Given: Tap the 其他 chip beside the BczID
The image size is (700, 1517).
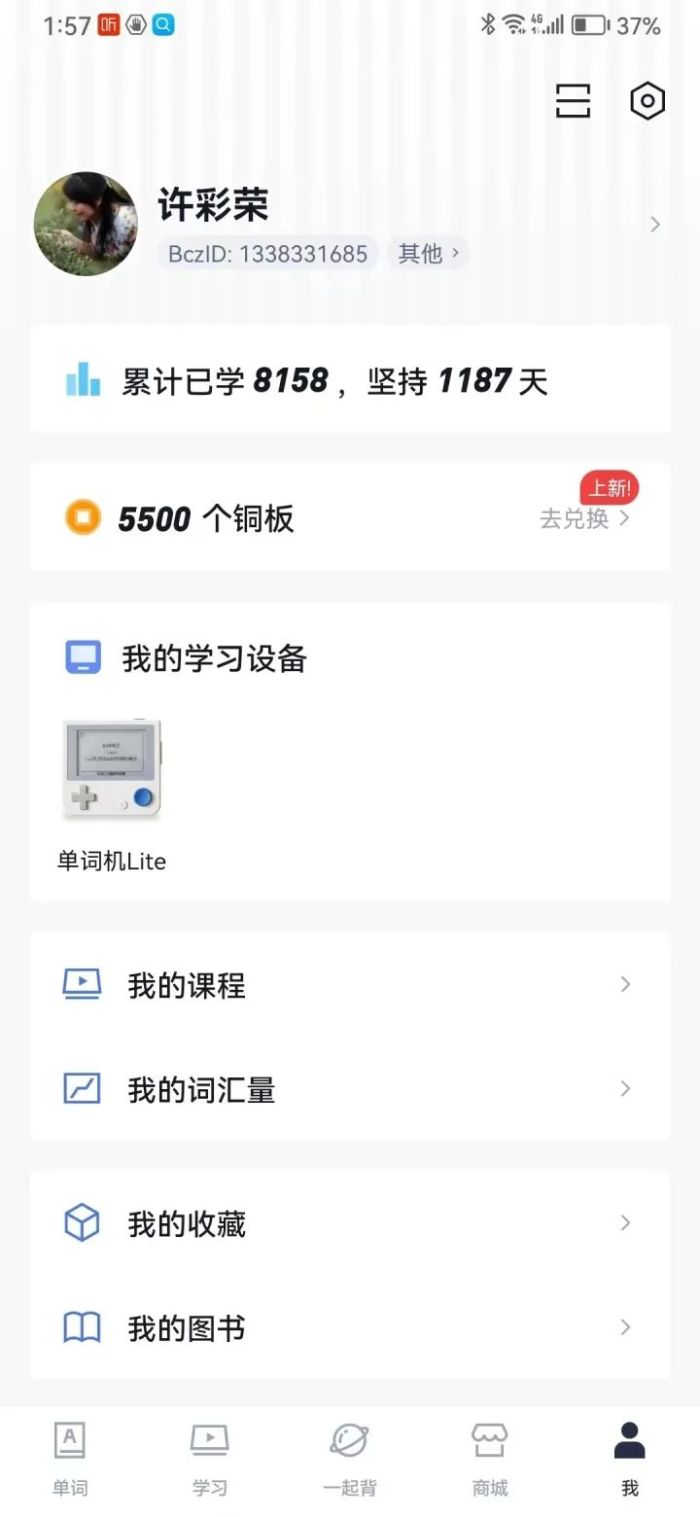Looking at the screenshot, I should (428, 254).
